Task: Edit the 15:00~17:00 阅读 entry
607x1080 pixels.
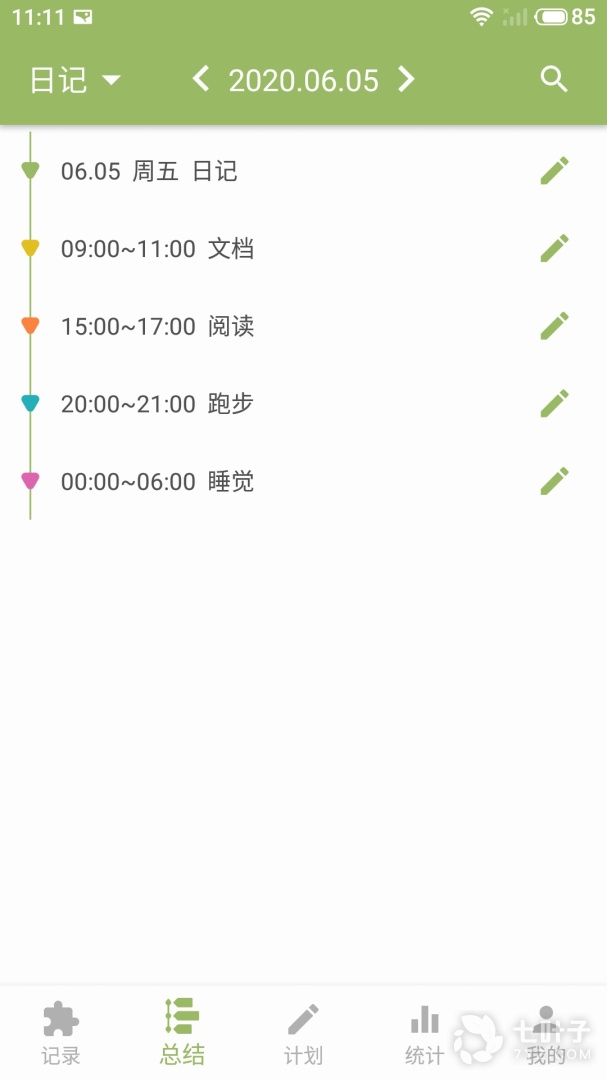Action: pyautogui.click(x=554, y=326)
